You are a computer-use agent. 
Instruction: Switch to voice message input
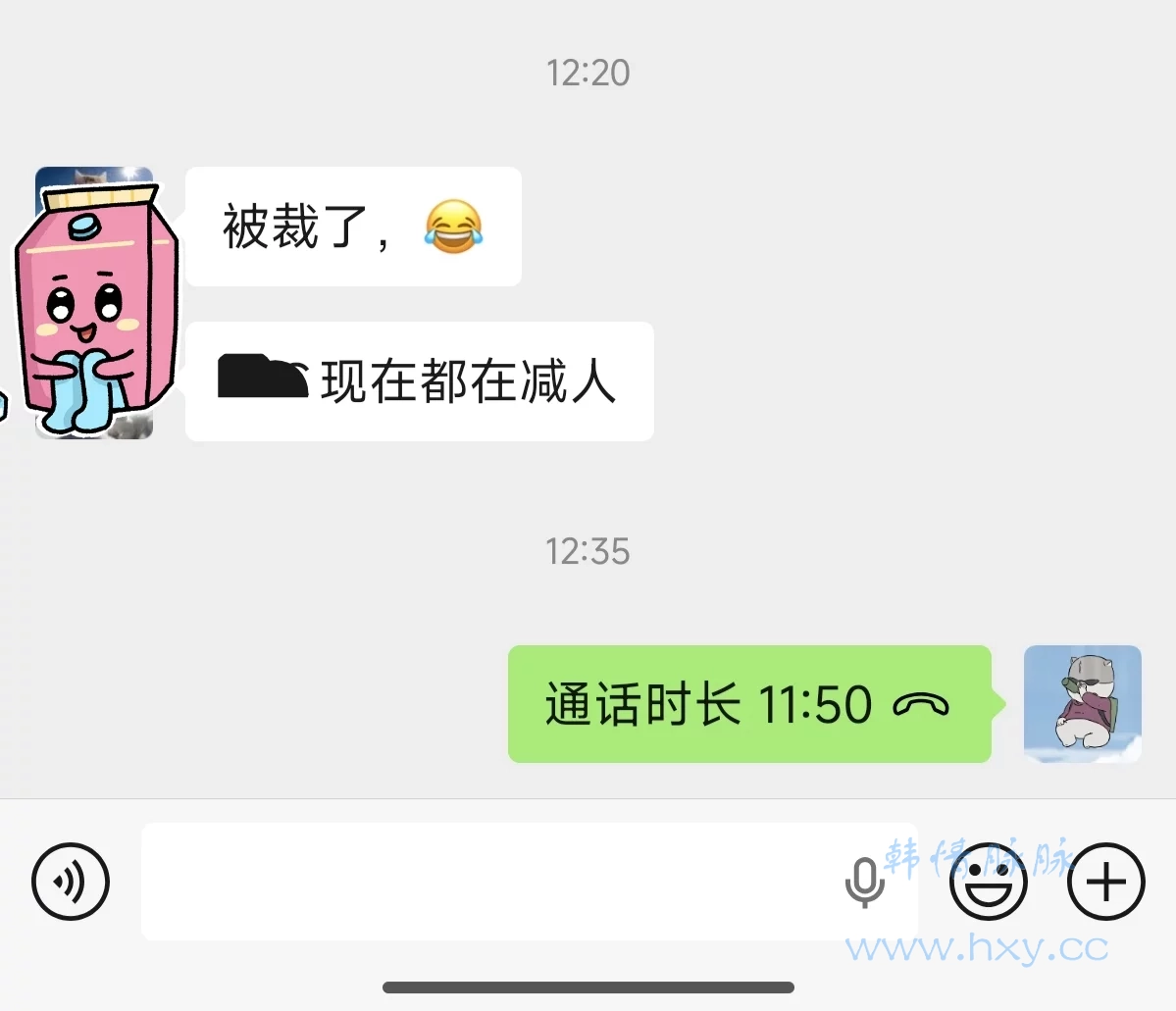point(71,881)
